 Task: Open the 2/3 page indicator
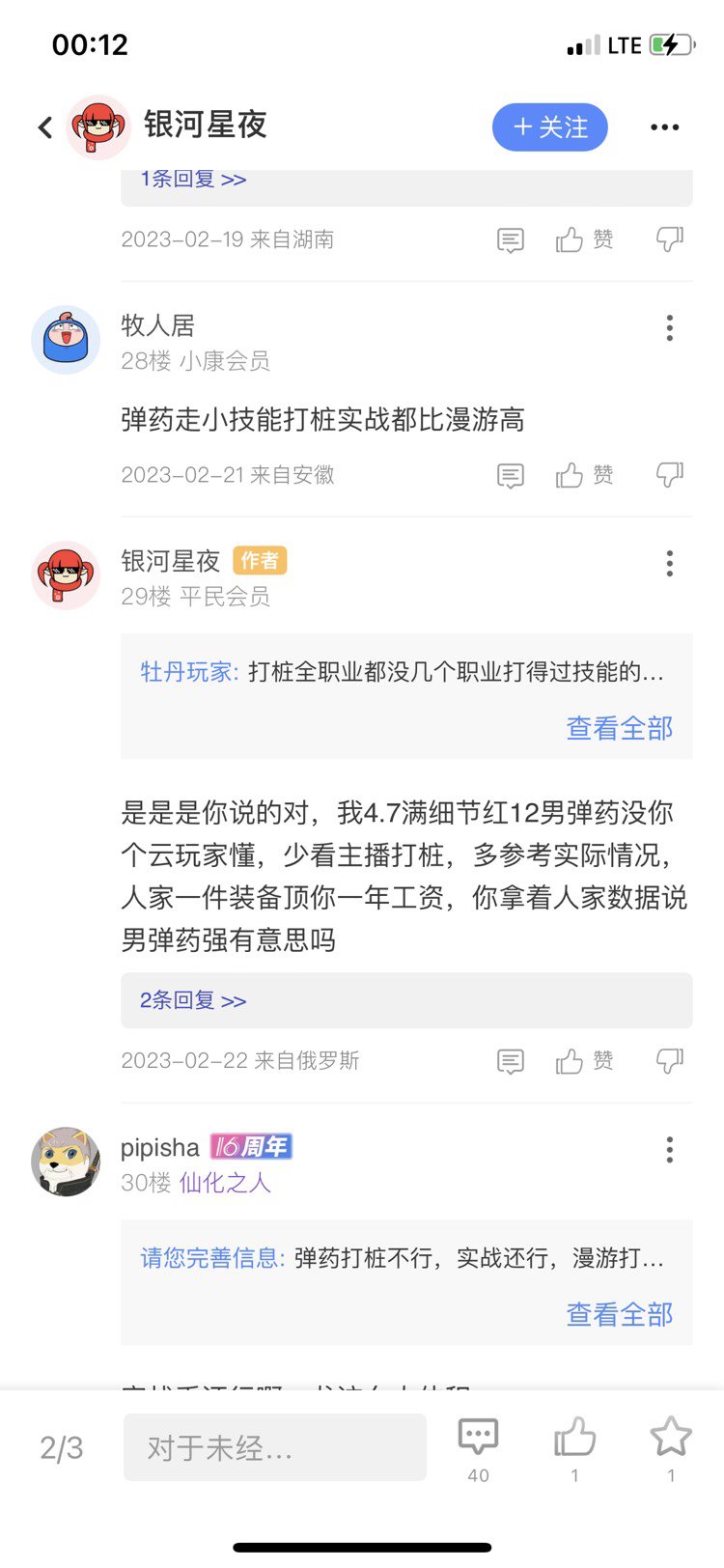click(61, 1448)
